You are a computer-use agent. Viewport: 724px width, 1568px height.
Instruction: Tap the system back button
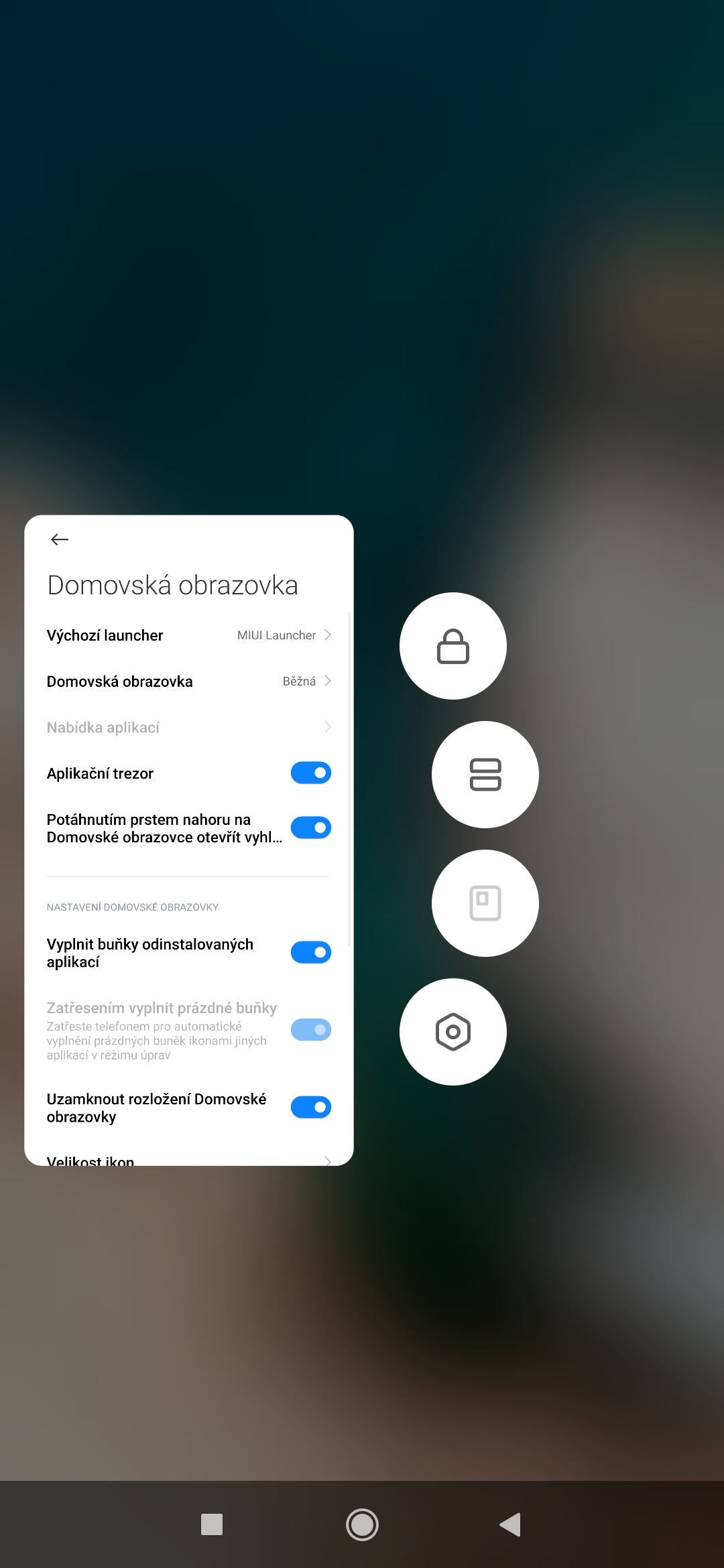pyautogui.click(x=510, y=1524)
